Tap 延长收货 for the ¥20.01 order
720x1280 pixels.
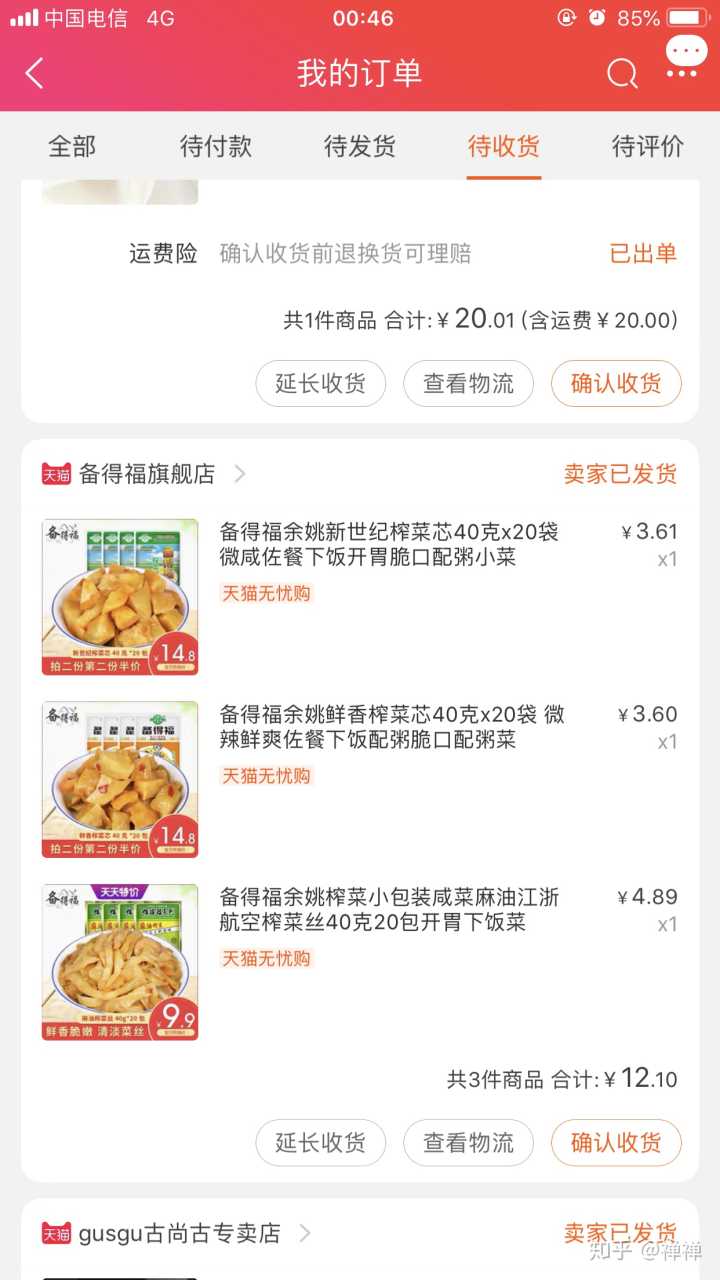(x=321, y=383)
